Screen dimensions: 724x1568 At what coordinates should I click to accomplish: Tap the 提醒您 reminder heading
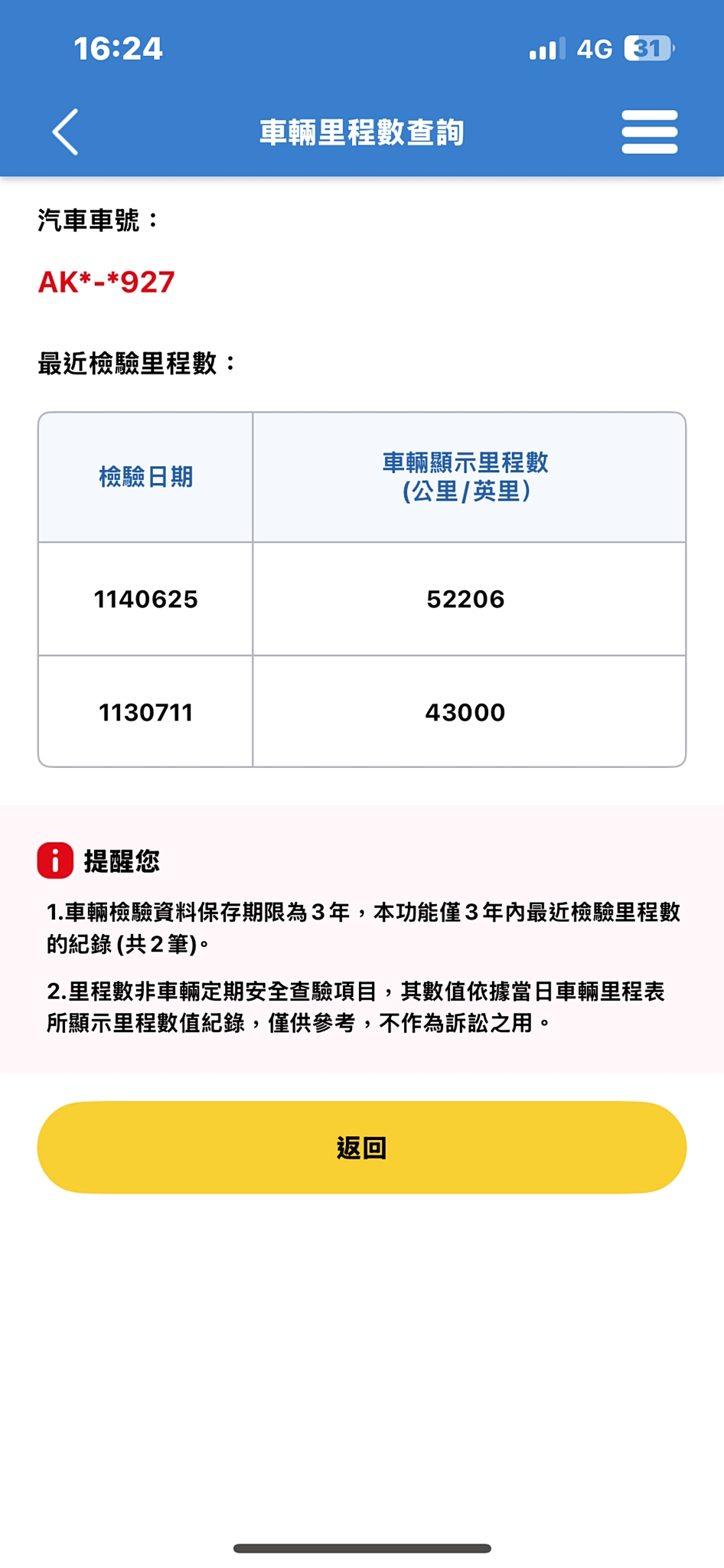tap(122, 861)
